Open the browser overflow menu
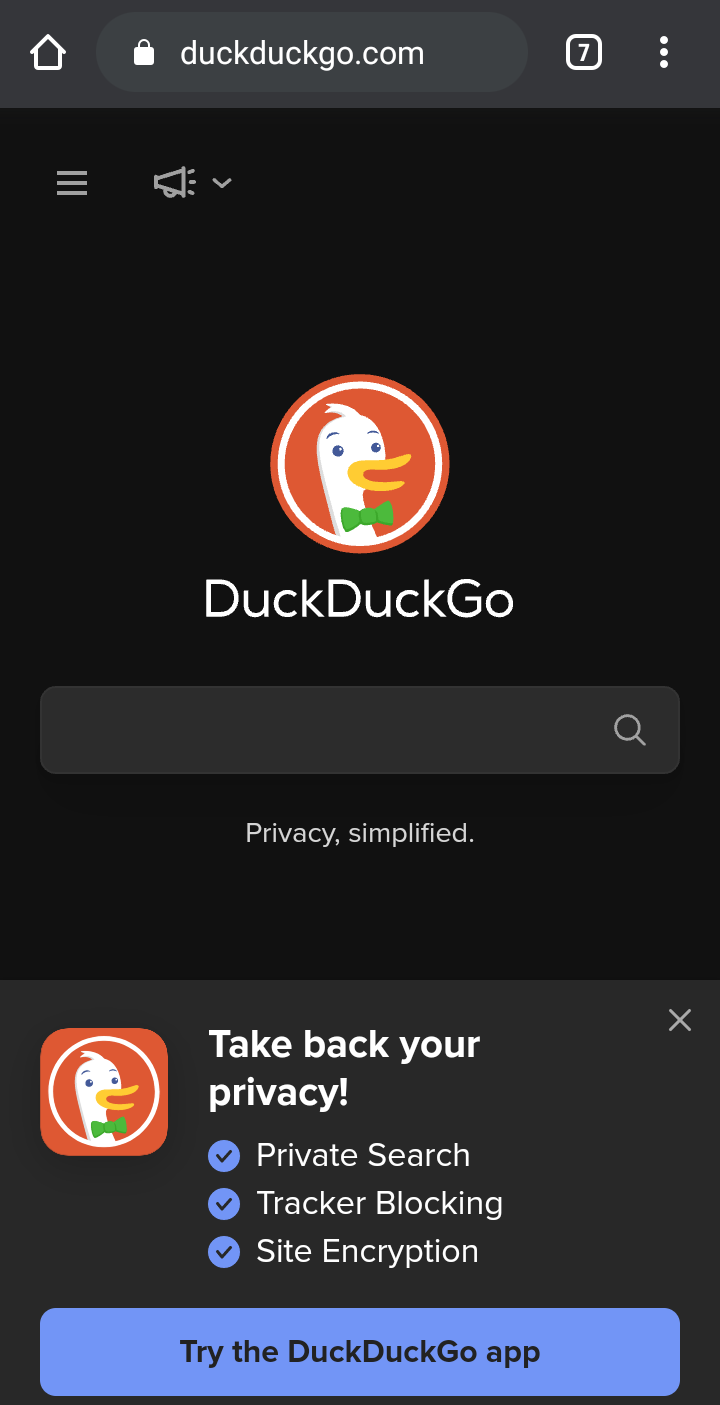Image resolution: width=720 pixels, height=1405 pixels. 663,52
